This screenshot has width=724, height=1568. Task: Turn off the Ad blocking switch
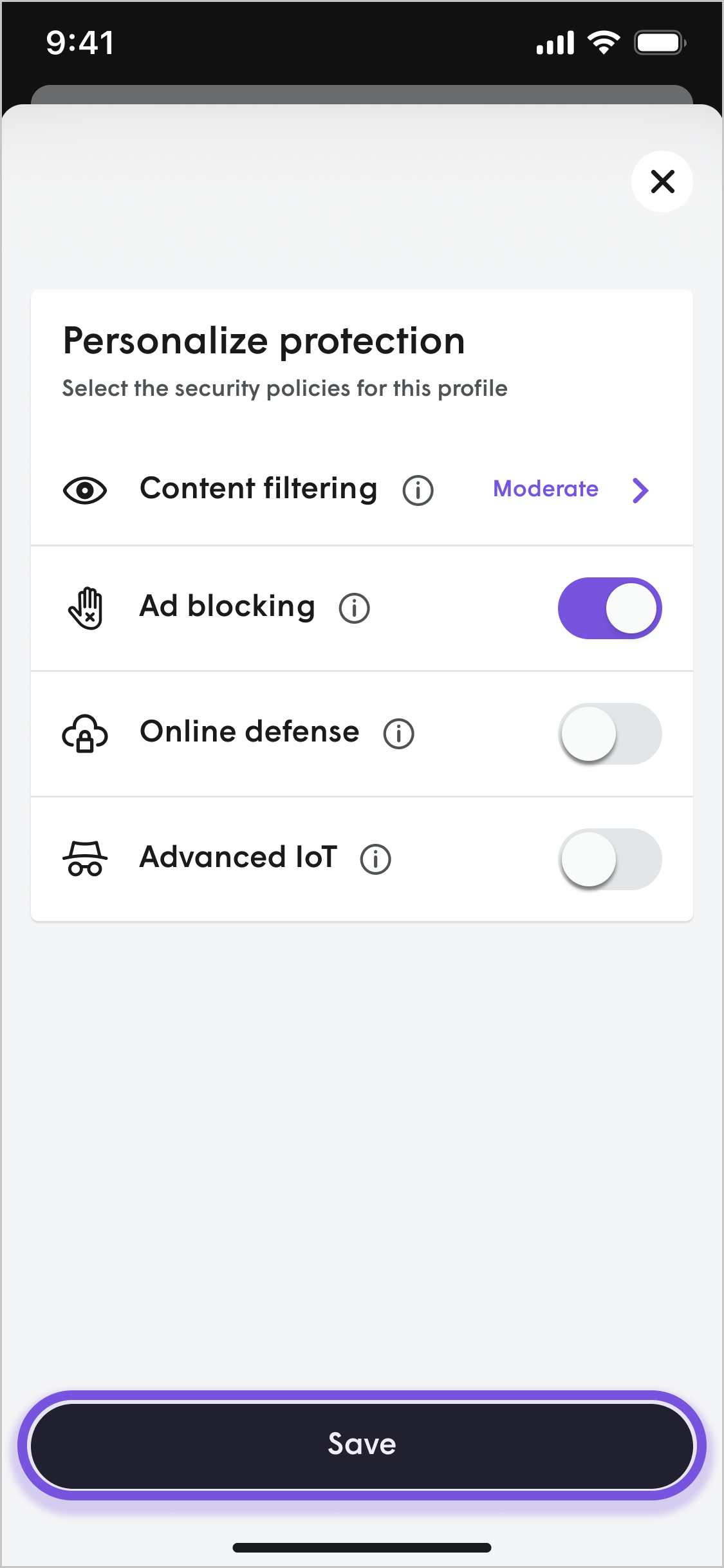609,608
